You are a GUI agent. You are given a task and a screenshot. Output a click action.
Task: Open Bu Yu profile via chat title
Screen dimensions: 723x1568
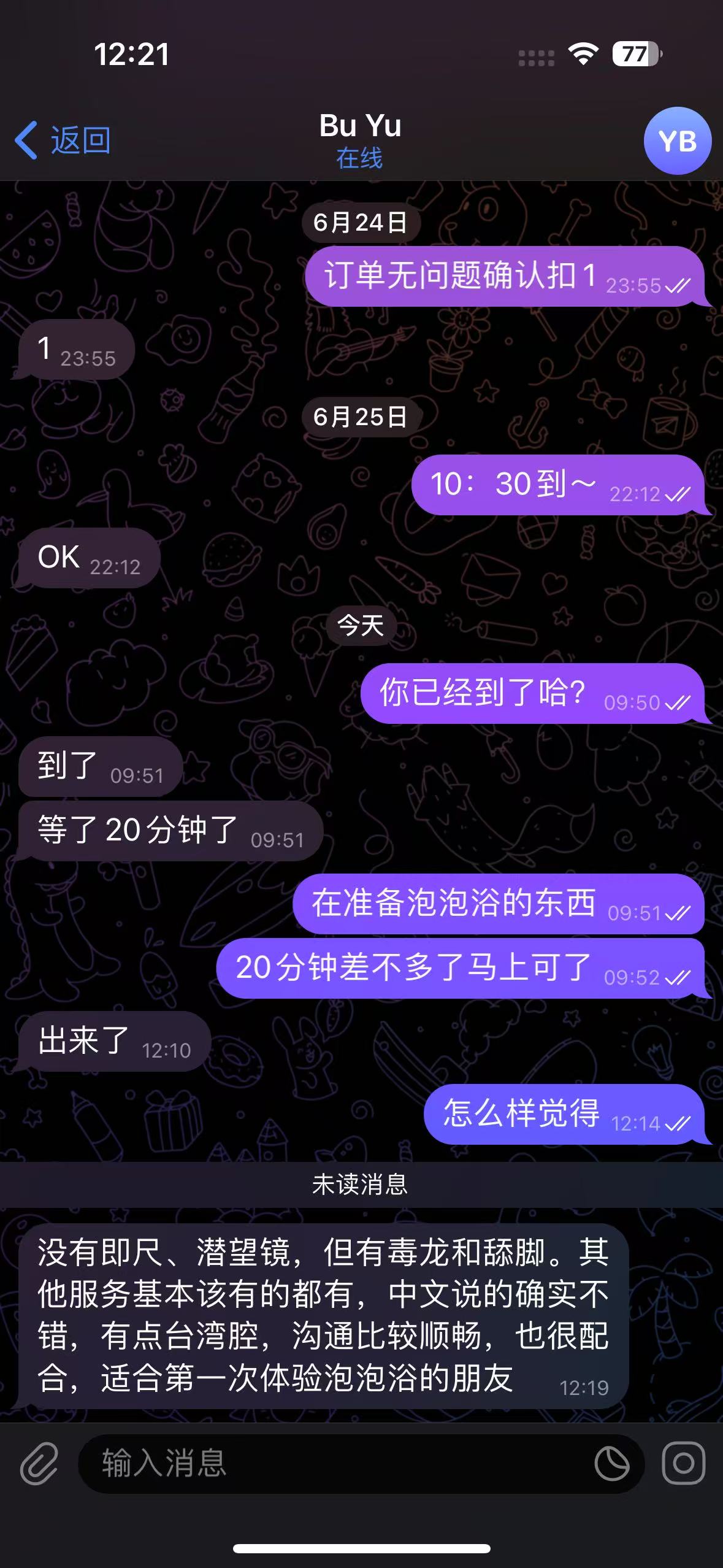click(361, 126)
